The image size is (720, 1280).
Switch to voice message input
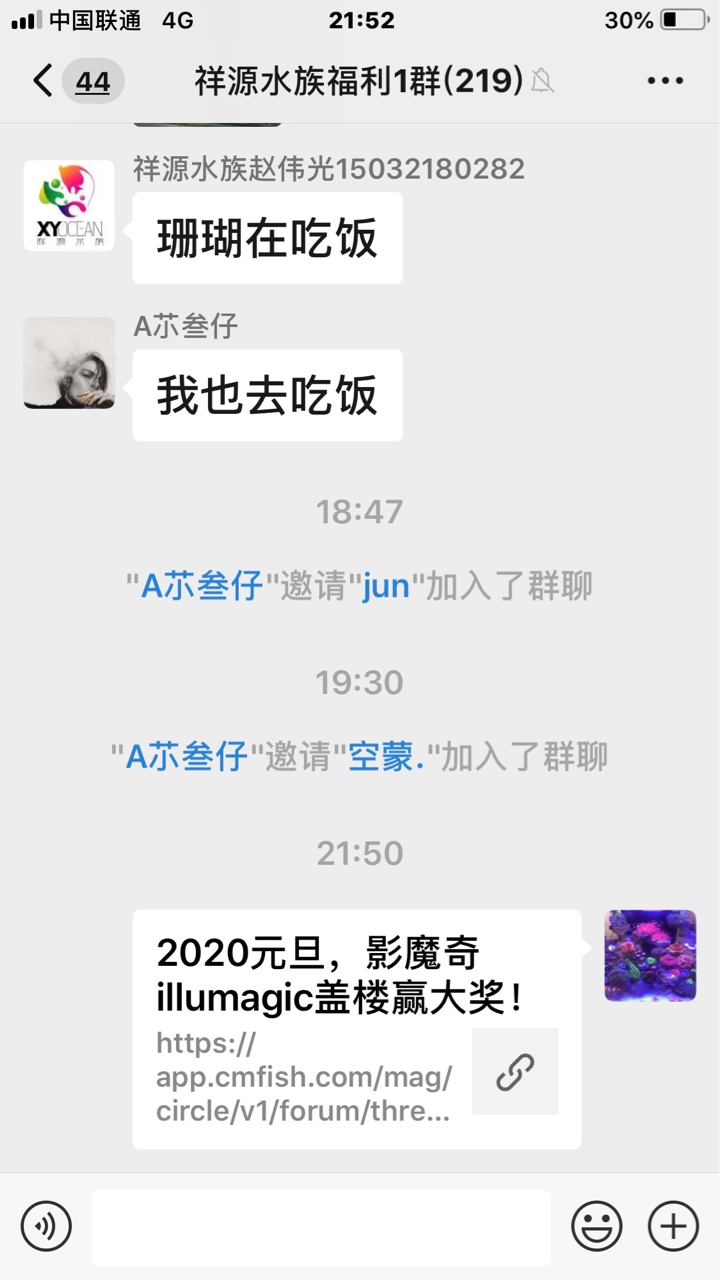(46, 1225)
